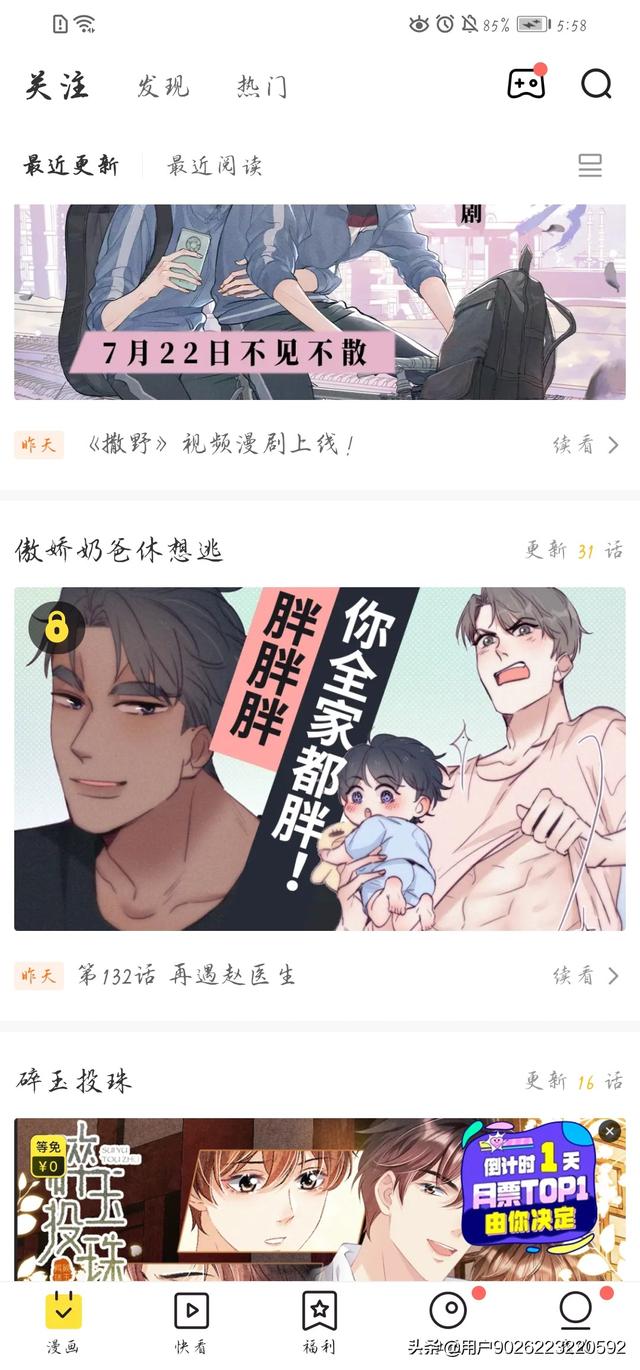The image size is (640, 1370).
Task: Switch to the 发现 tab
Action: [163, 87]
